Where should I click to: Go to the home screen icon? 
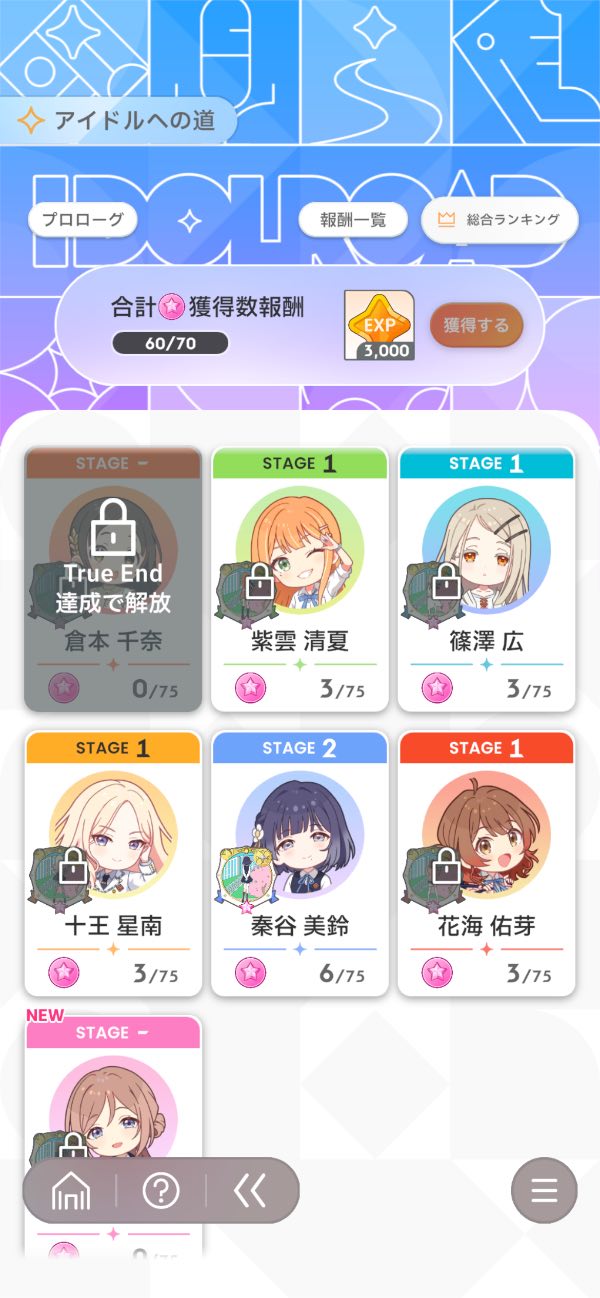coord(71,1191)
